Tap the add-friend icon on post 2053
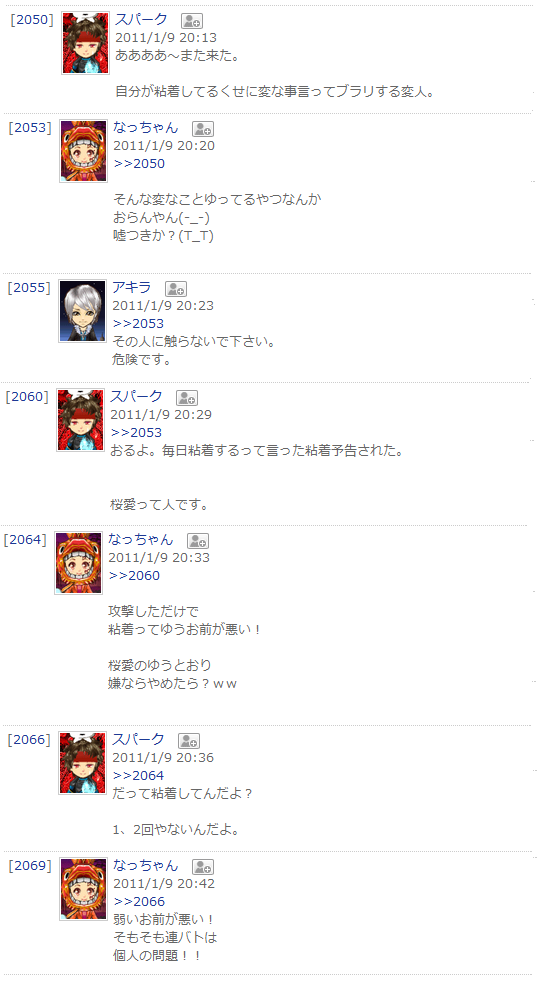The image size is (544, 999). pos(203,129)
